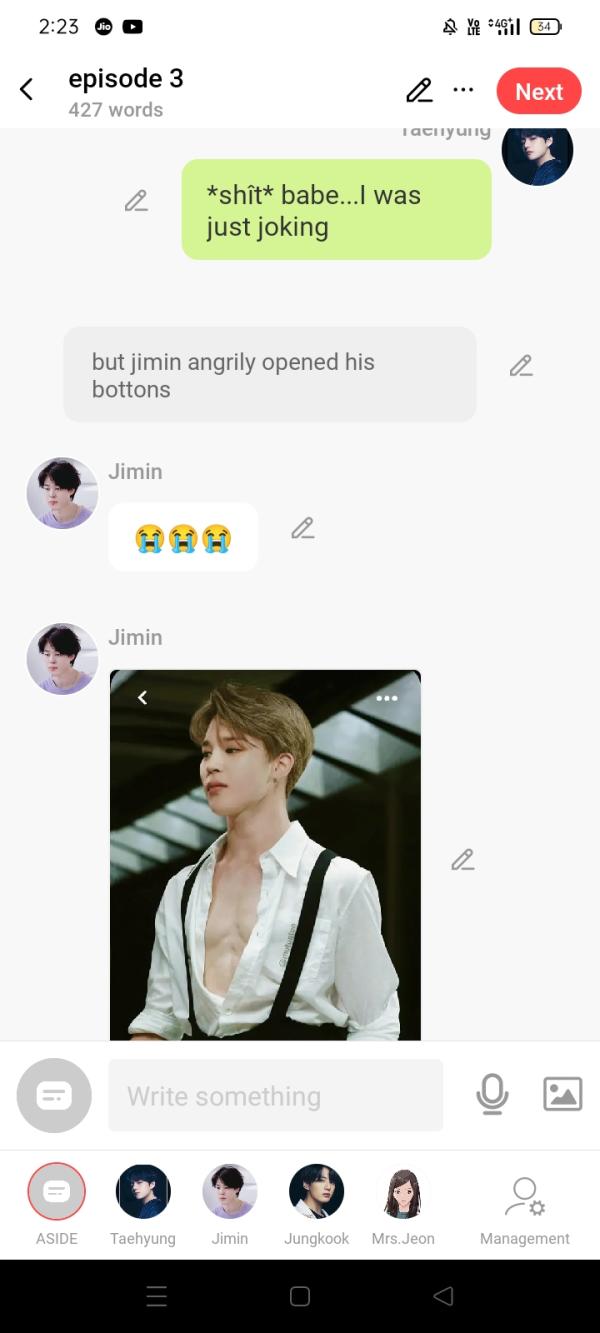Record a voice message with the microphone

492,1095
